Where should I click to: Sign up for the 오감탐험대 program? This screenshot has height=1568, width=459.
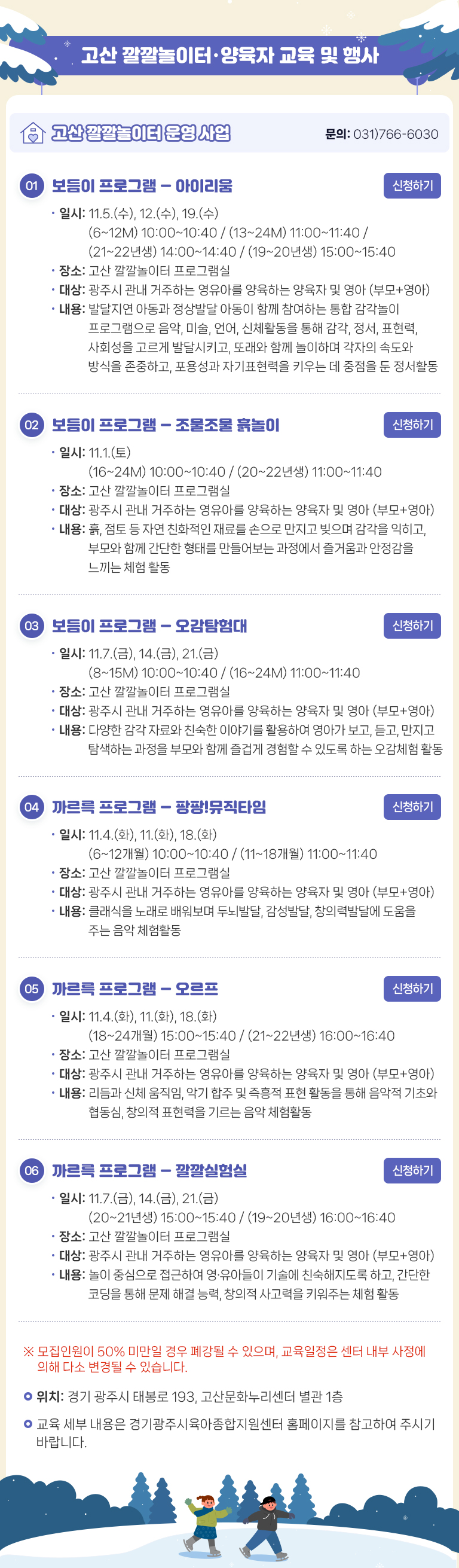tap(412, 626)
